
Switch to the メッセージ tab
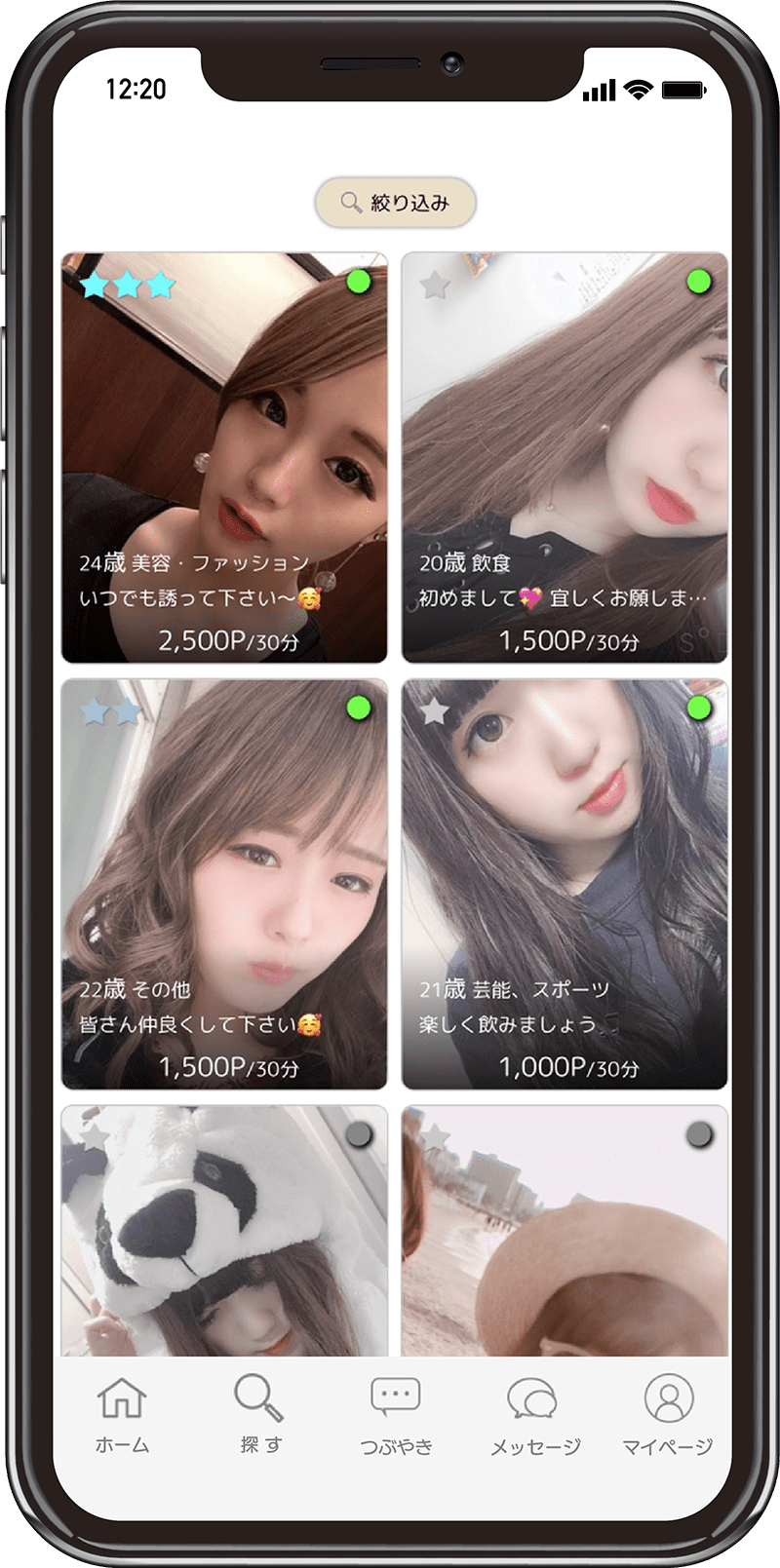tap(534, 1415)
